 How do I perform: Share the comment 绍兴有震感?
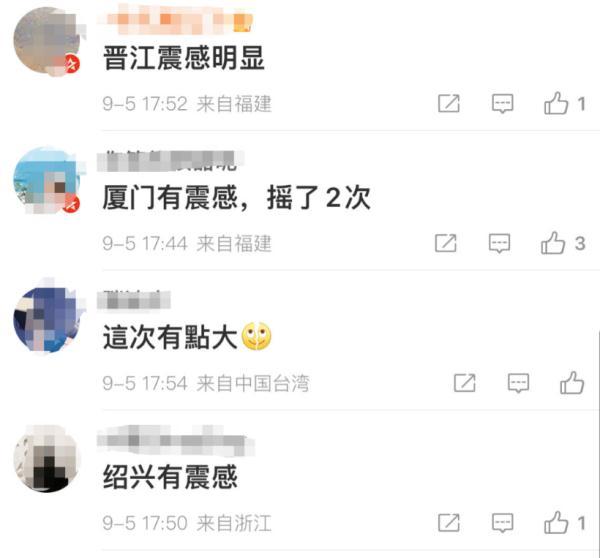[449, 522]
